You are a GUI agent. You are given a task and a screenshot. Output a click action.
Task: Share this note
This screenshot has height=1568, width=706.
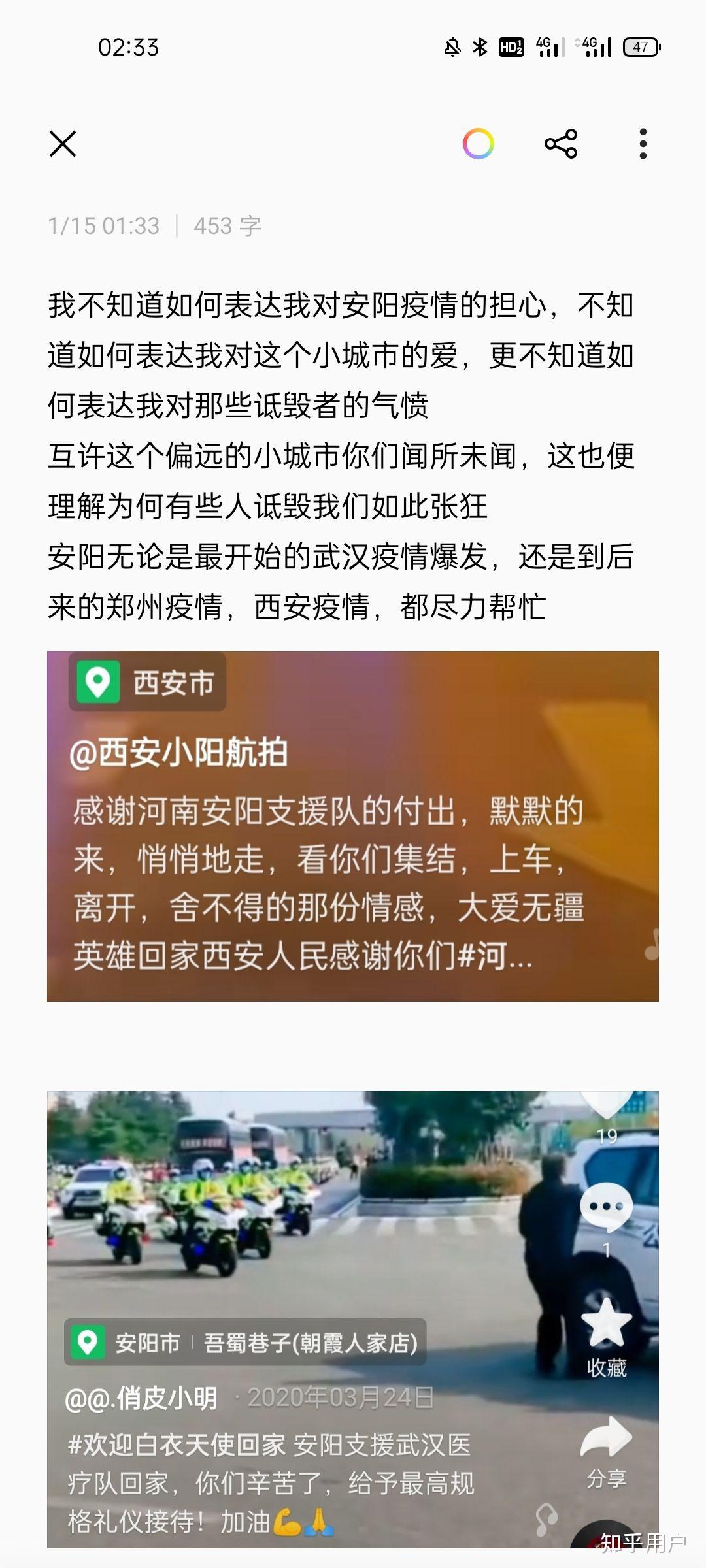point(561,144)
